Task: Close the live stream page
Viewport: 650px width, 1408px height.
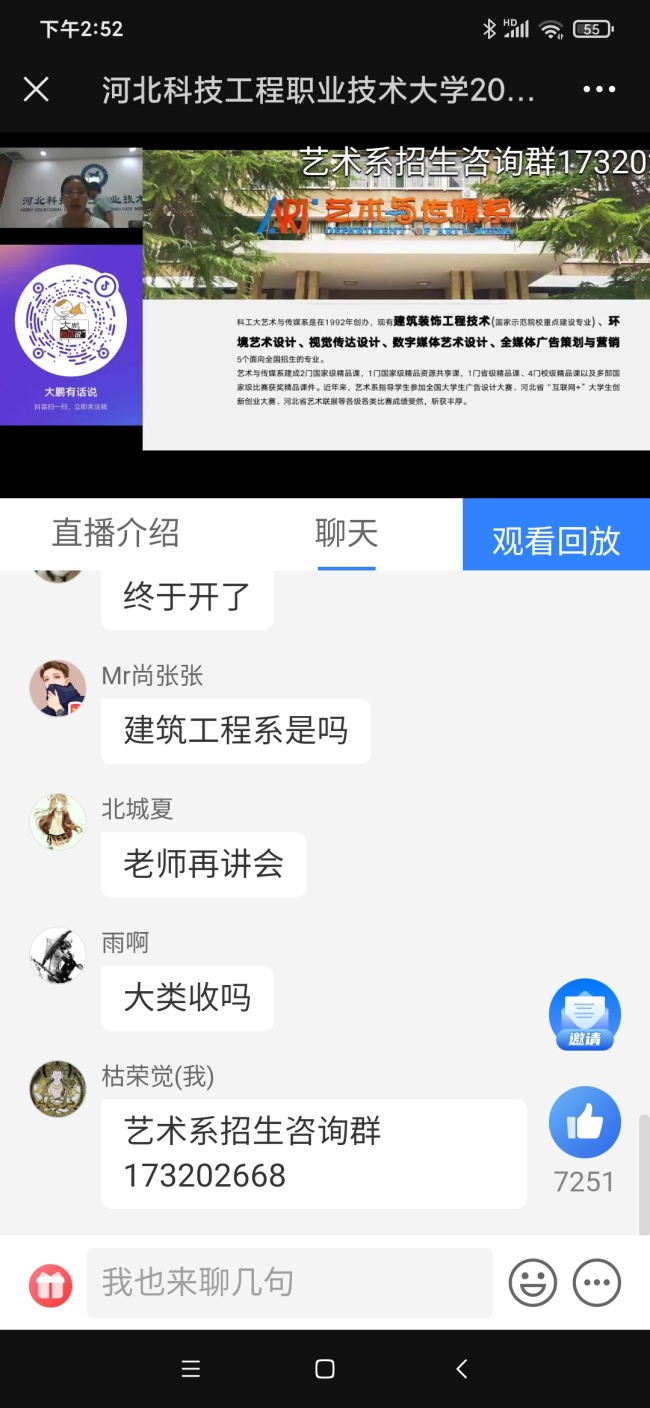Action: coord(36,90)
